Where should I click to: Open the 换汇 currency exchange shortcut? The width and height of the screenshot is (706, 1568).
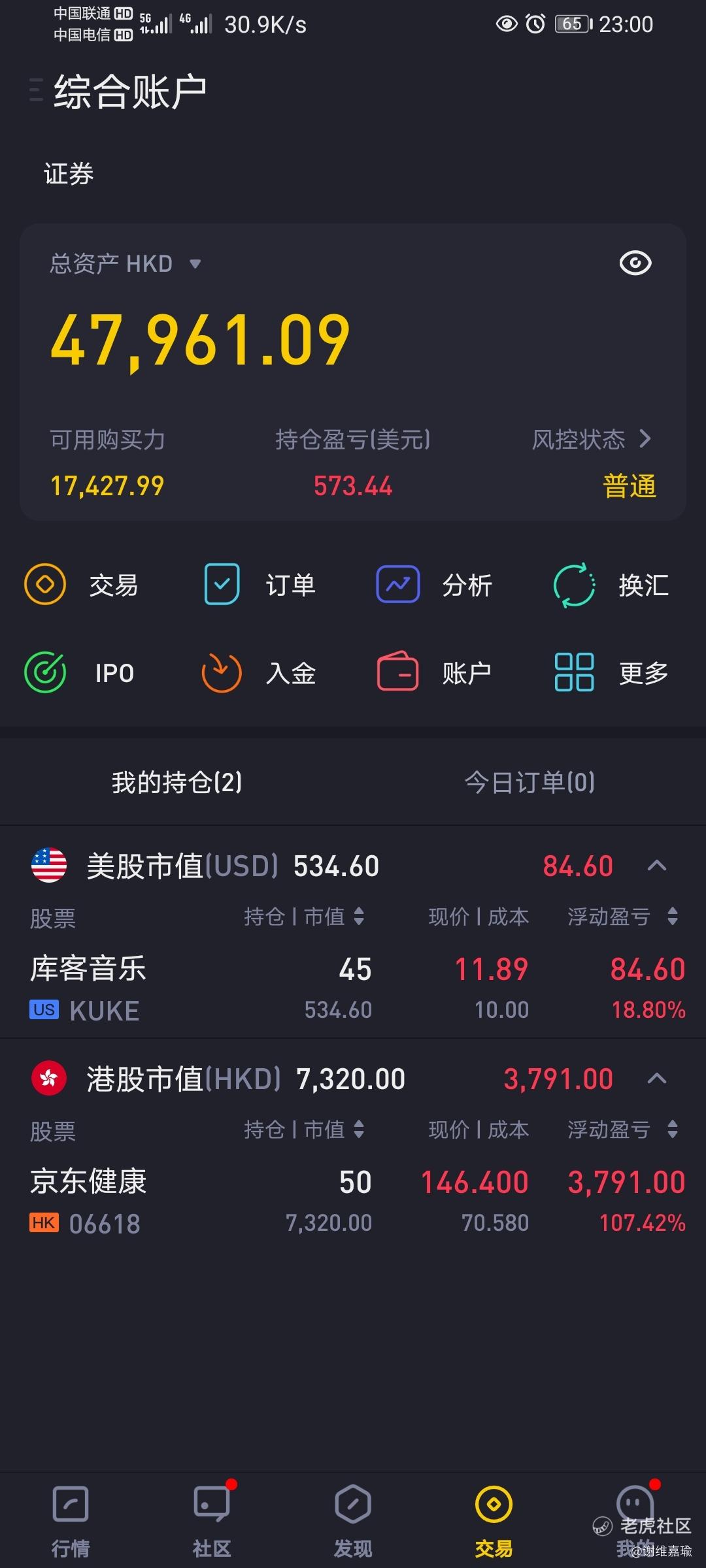pyautogui.click(x=611, y=584)
